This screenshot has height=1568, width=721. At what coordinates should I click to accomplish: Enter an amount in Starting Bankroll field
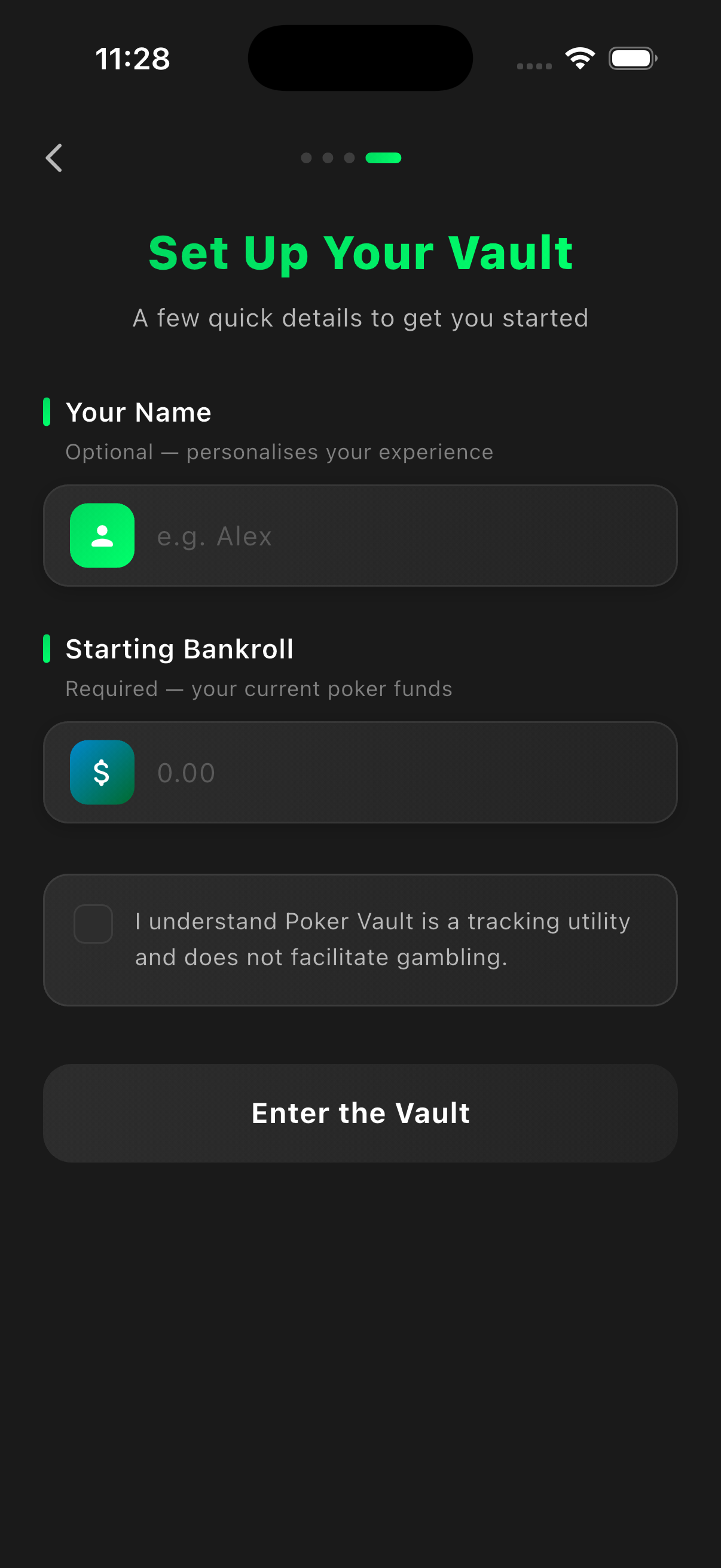coord(402,773)
